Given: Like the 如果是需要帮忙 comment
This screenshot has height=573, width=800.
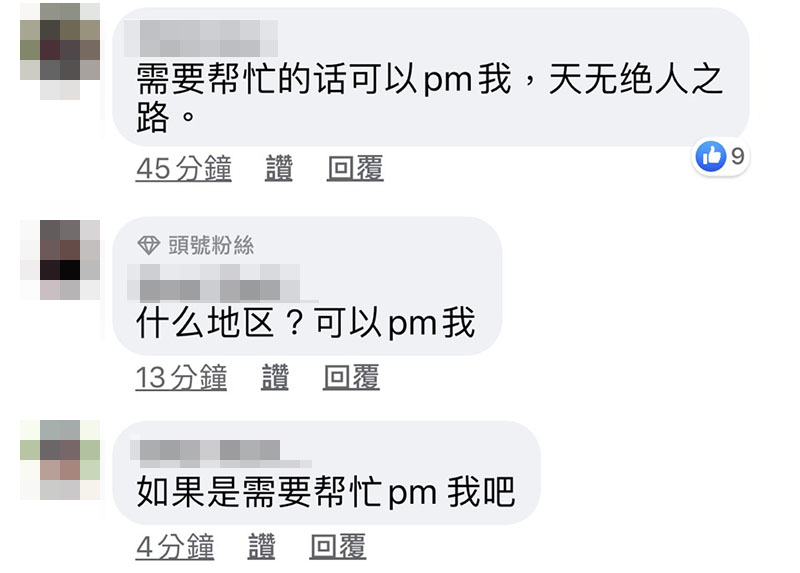Looking at the screenshot, I should coord(262,546).
